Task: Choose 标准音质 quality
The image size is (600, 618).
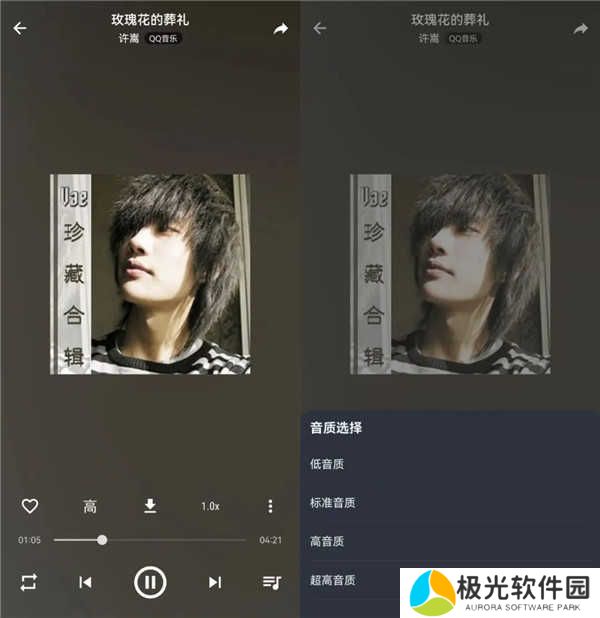Action: pyautogui.click(x=333, y=503)
